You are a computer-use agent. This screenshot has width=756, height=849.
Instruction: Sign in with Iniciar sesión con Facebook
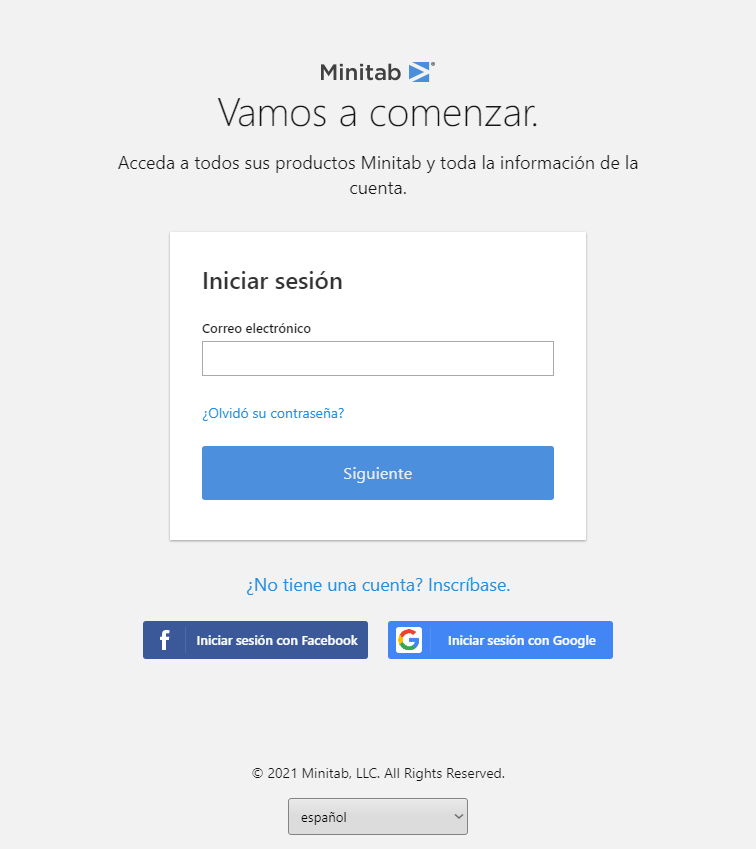pyautogui.click(x=255, y=640)
